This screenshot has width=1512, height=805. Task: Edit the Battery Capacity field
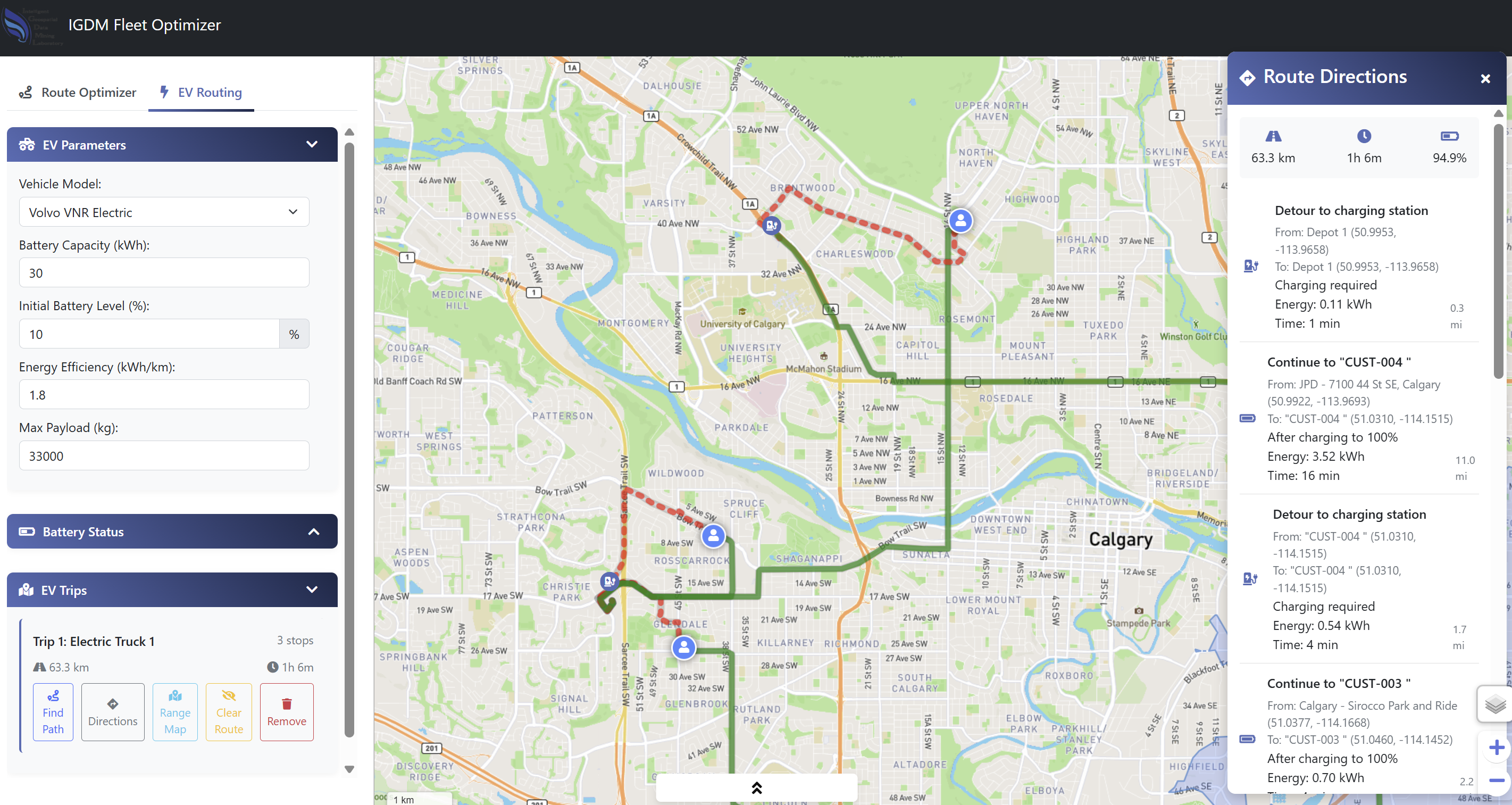[x=164, y=273]
